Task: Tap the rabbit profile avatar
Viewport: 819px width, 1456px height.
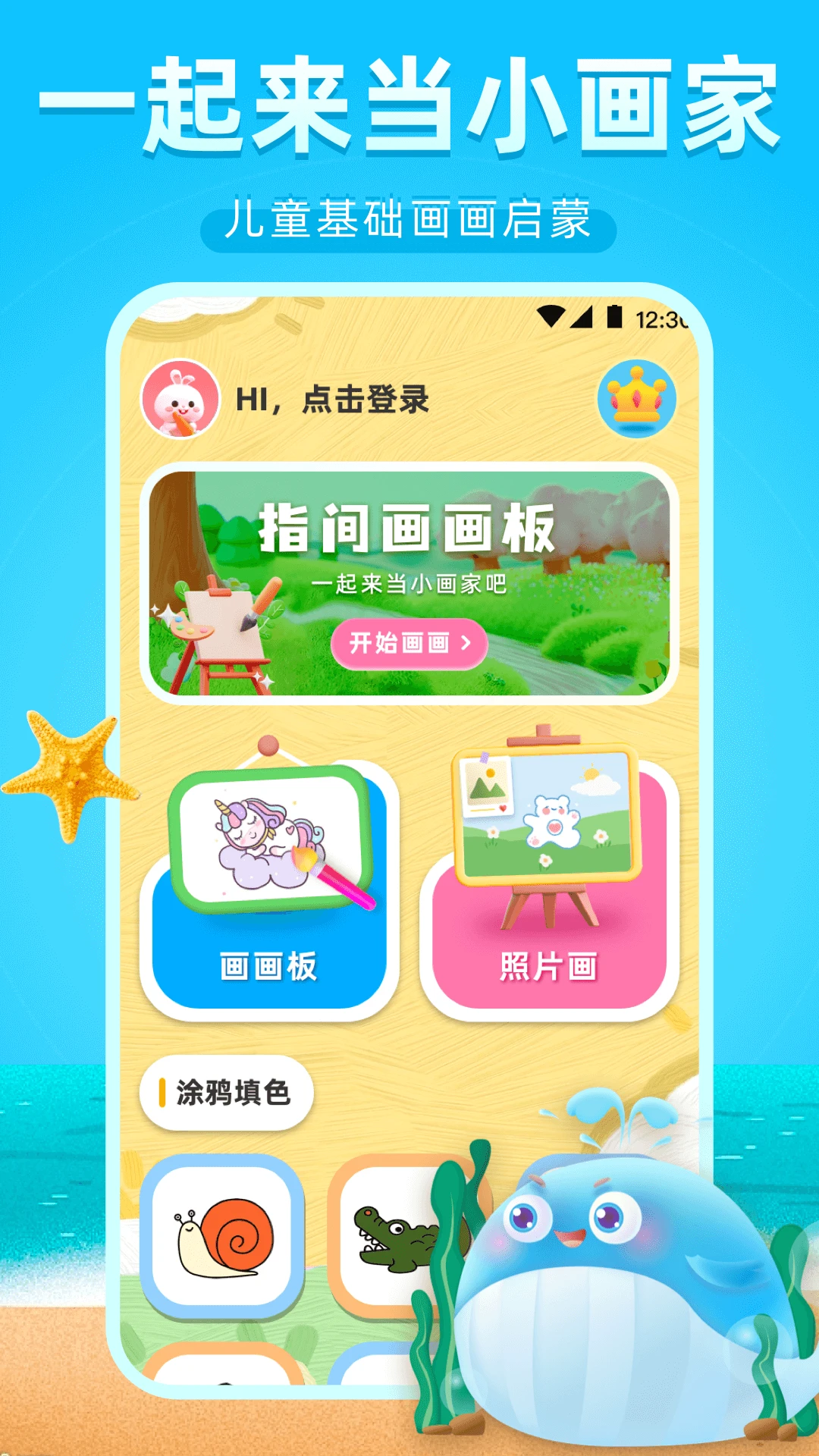Action: coord(180,398)
